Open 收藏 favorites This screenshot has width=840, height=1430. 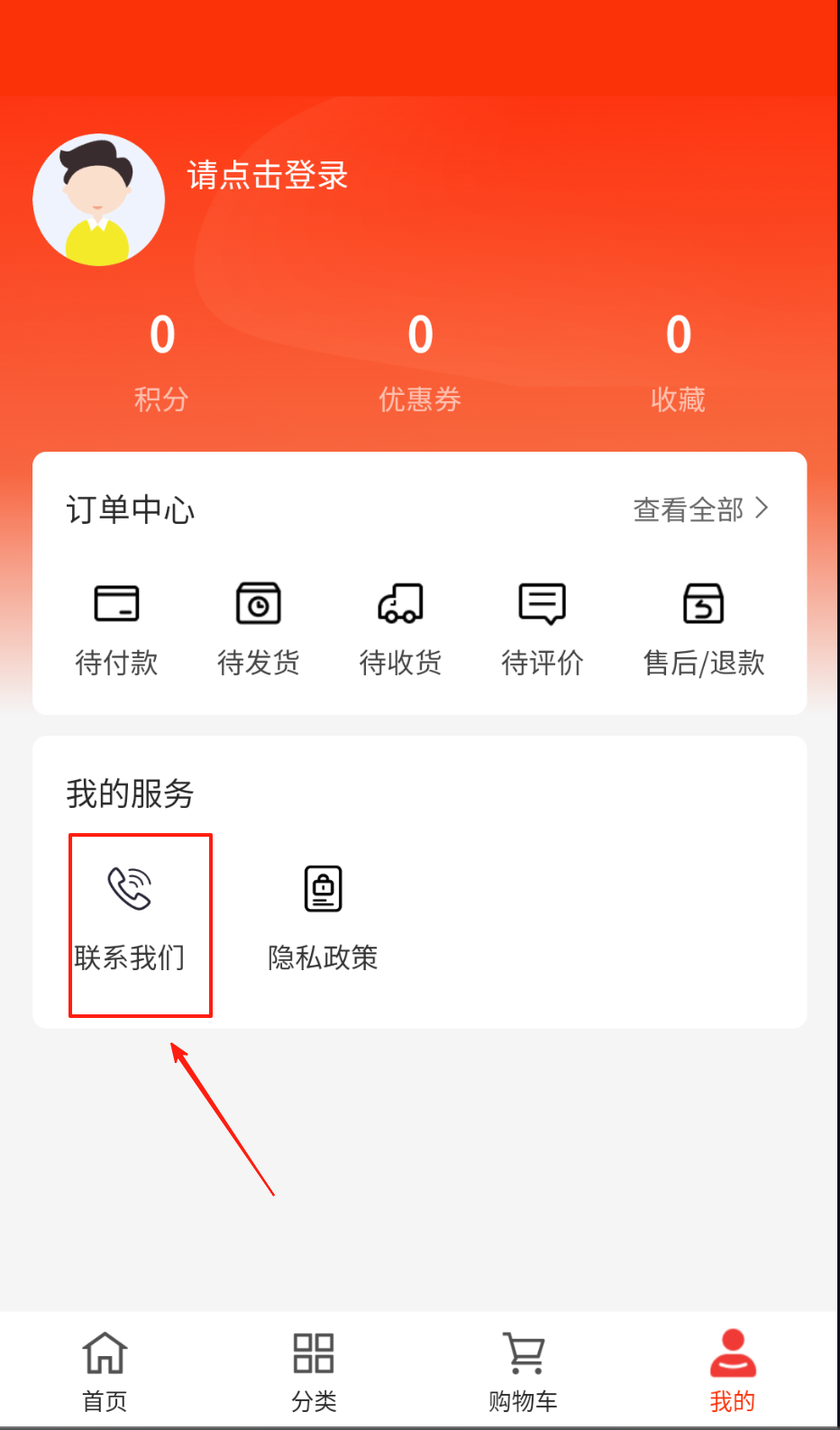pyautogui.click(x=678, y=361)
